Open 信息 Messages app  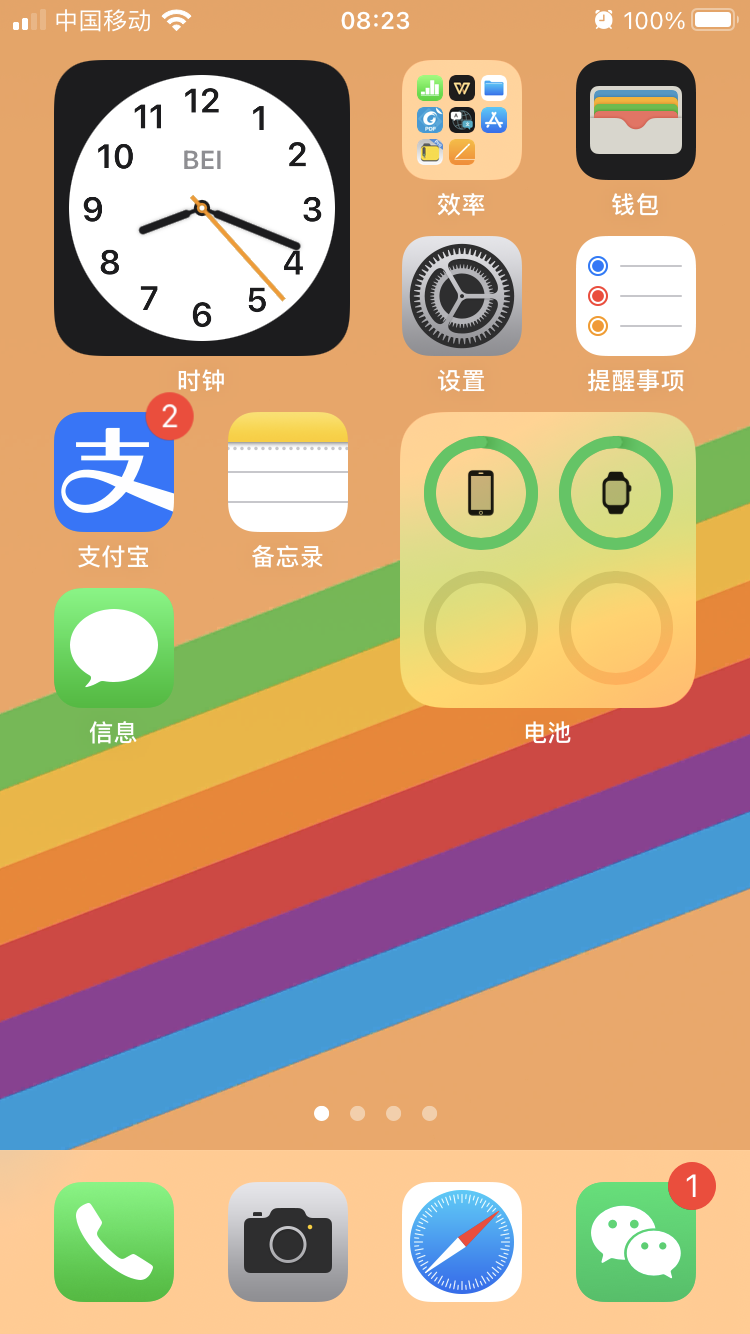(114, 648)
